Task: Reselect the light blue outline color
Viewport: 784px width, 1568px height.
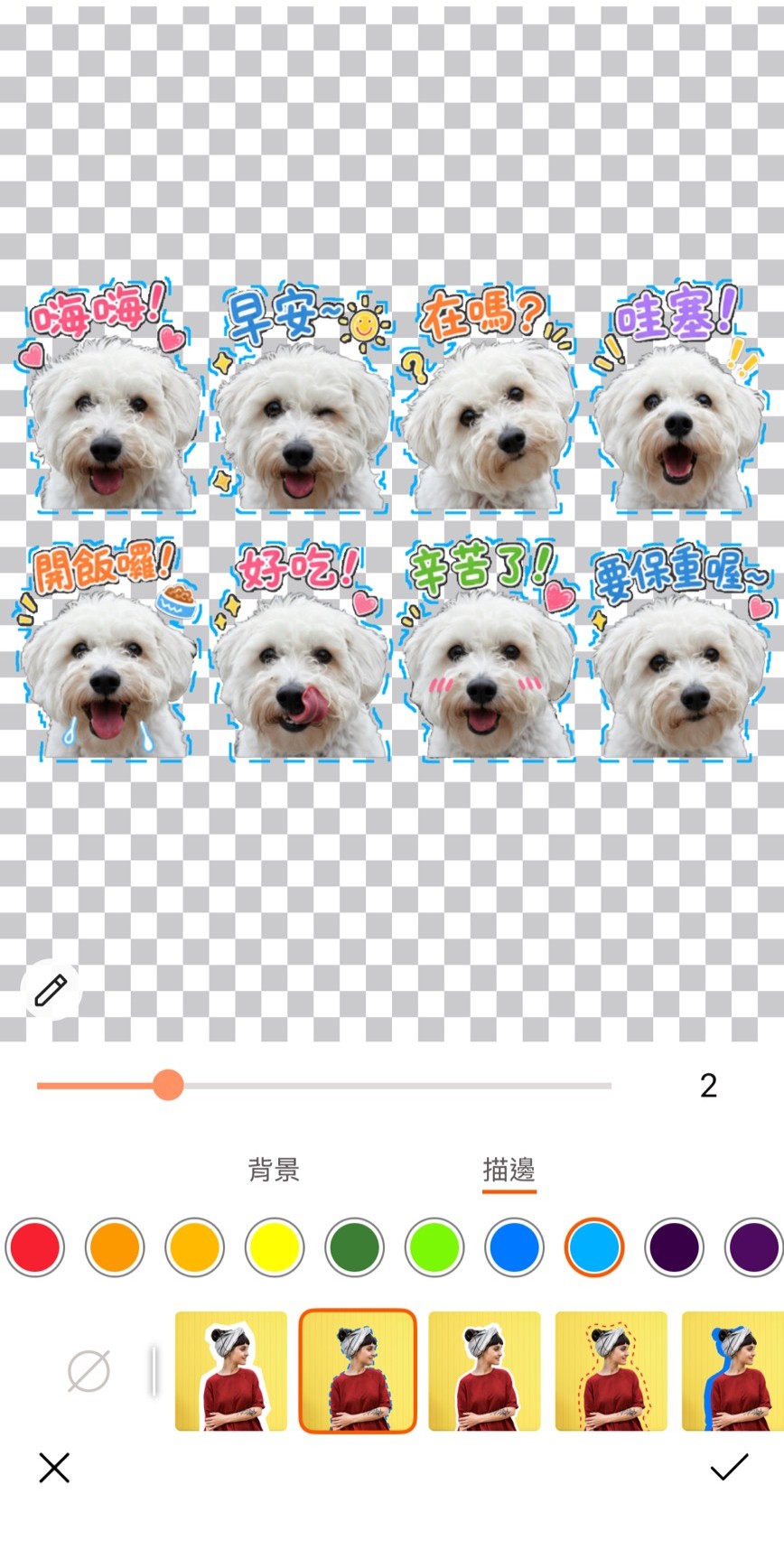Action: (593, 1248)
